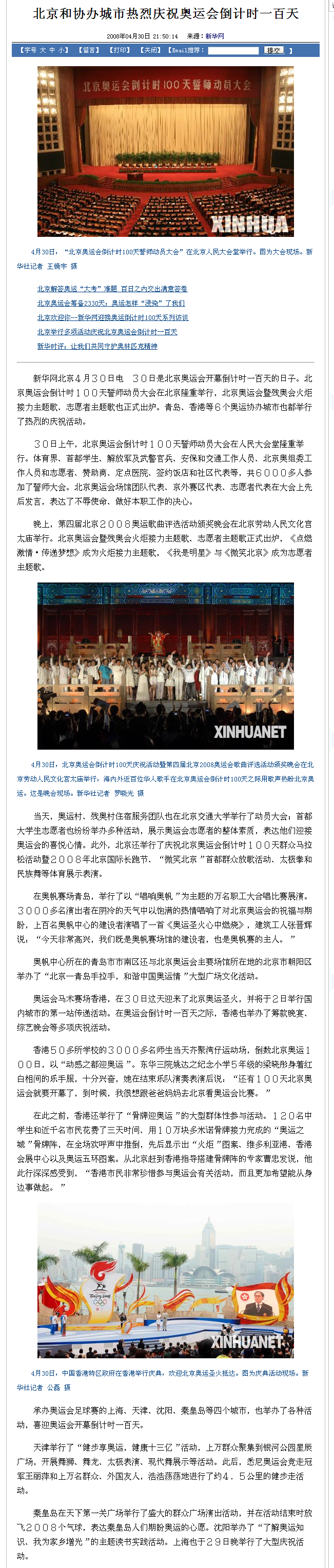
Task: Tap the 提交 submit button
Action: pos(274,51)
